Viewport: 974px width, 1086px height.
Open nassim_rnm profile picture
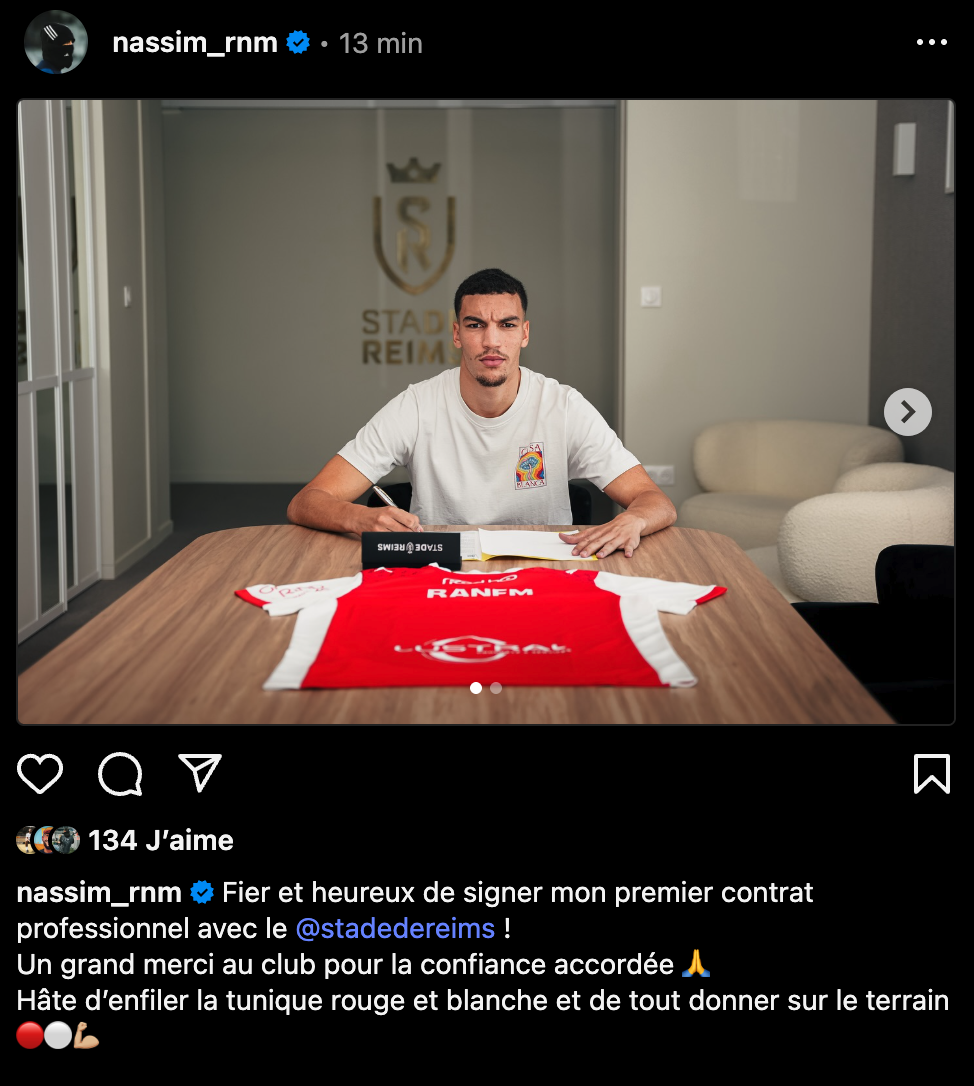[55, 44]
